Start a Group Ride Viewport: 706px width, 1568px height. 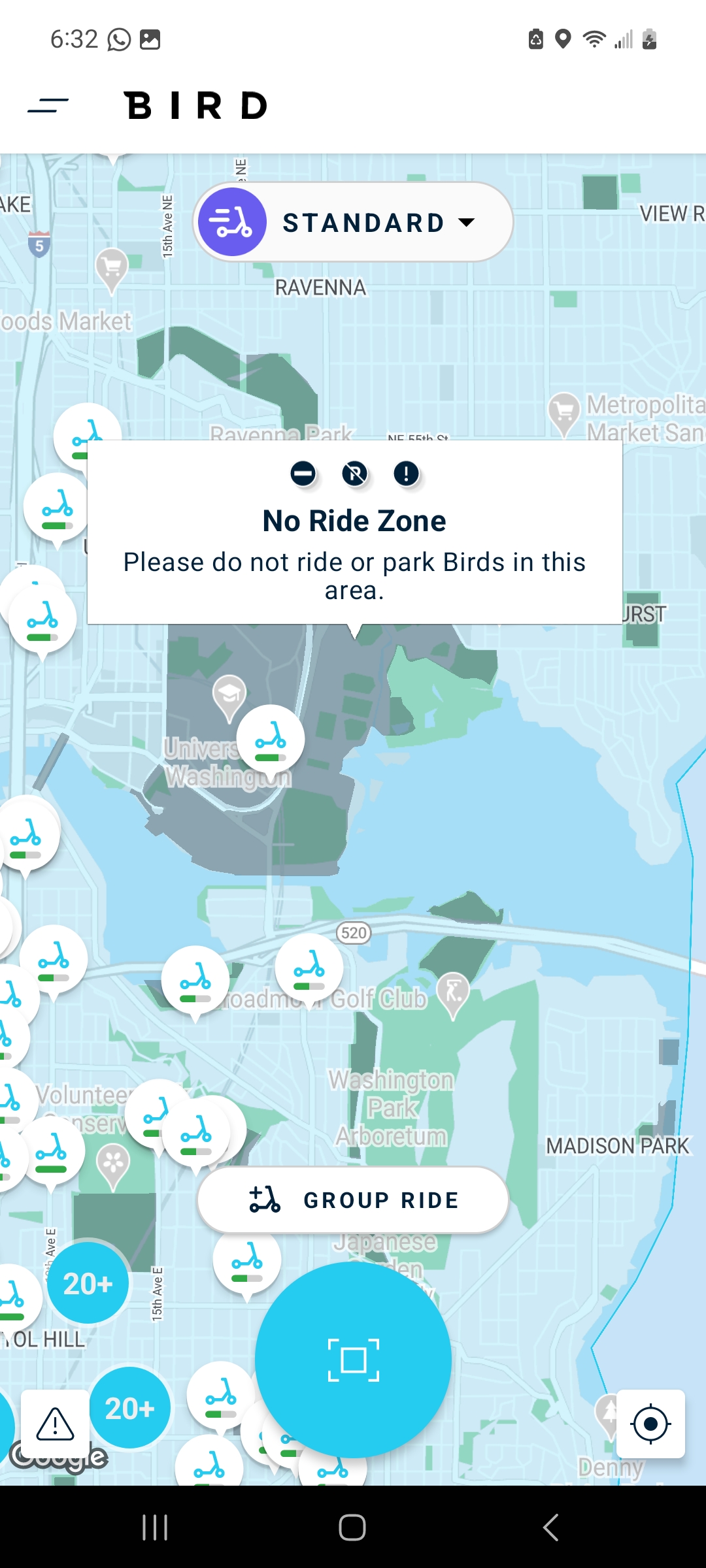[353, 1200]
